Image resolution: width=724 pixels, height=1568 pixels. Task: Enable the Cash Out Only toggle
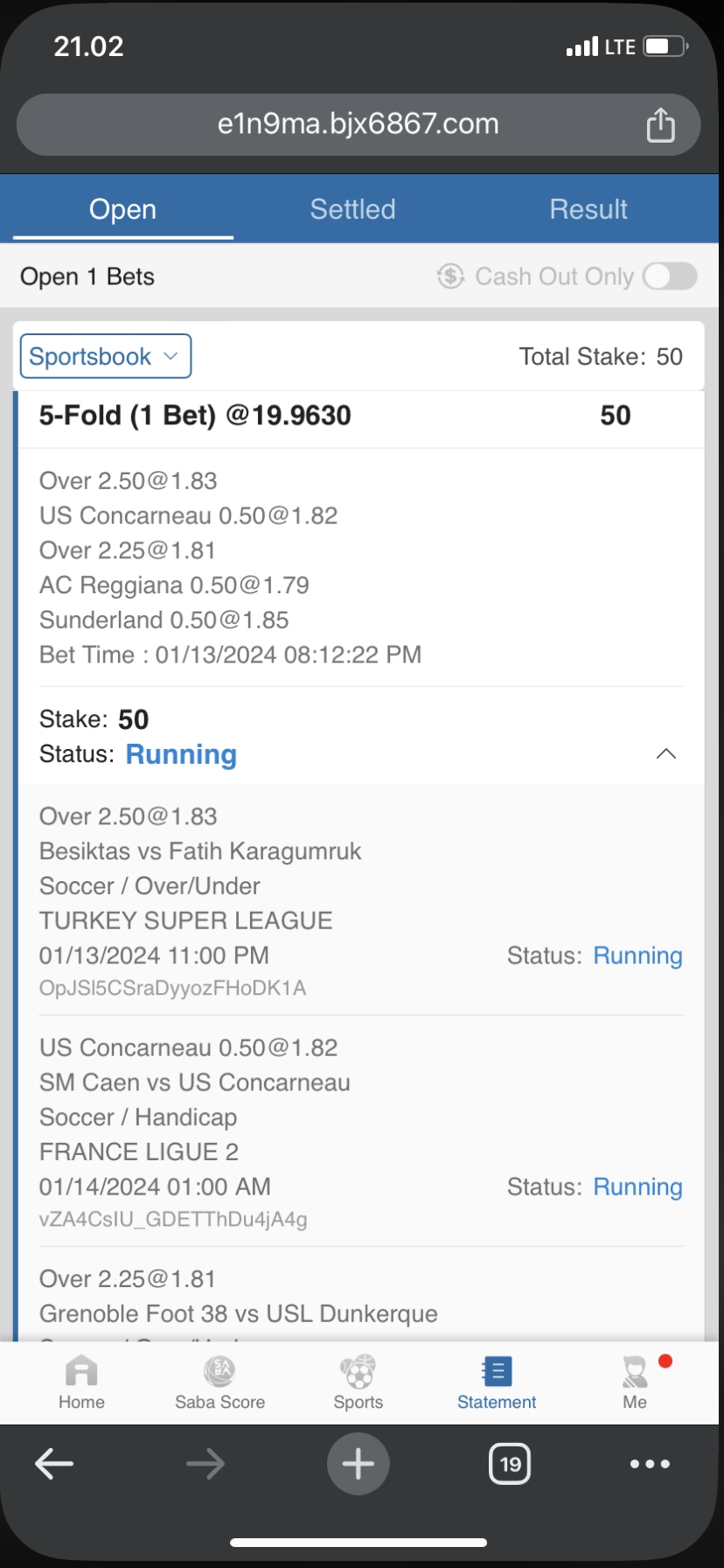pos(669,276)
